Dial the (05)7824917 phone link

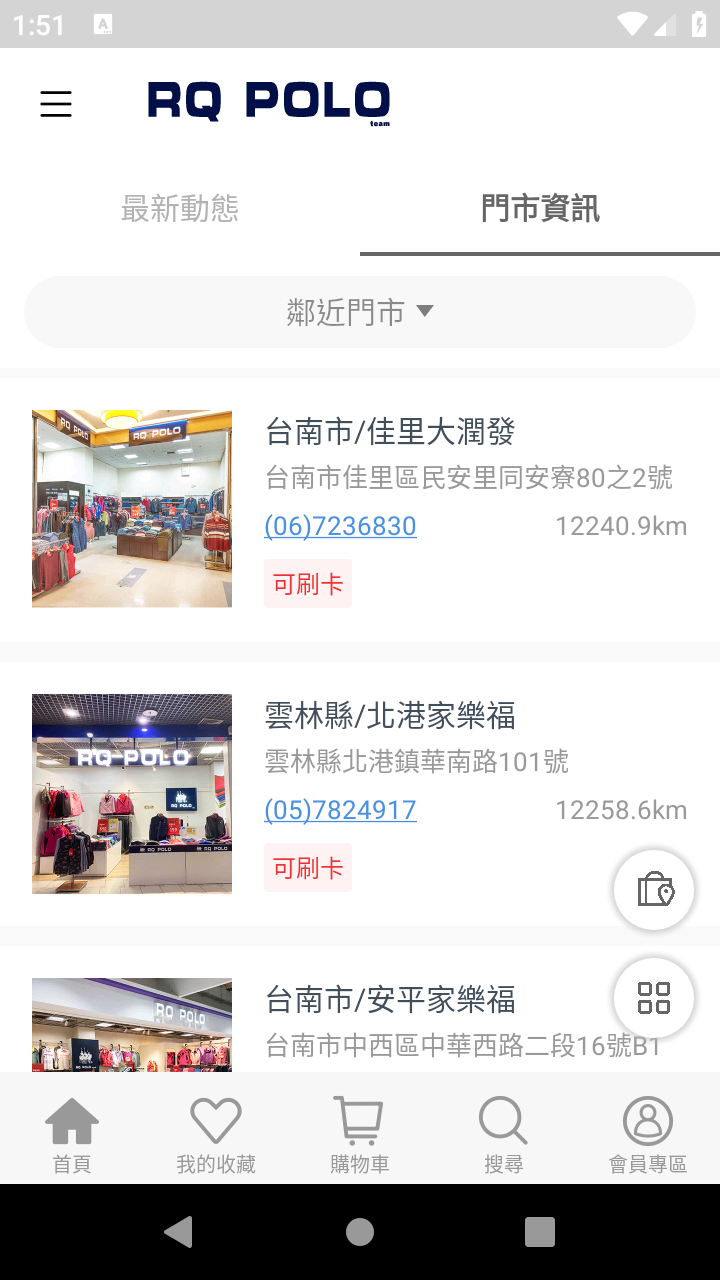click(x=340, y=810)
